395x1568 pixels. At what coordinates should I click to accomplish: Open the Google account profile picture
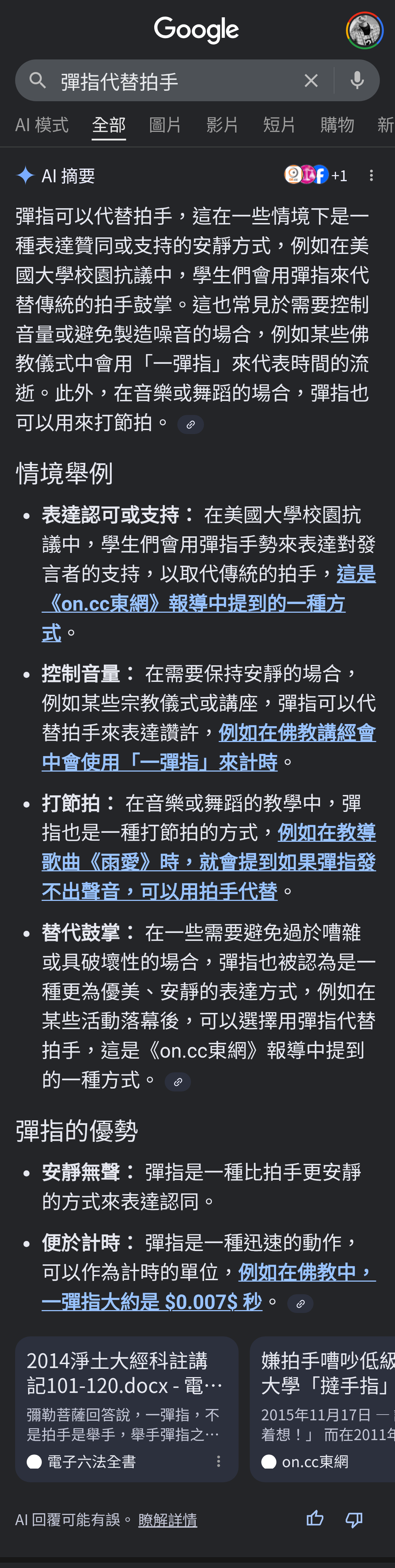click(x=365, y=30)
